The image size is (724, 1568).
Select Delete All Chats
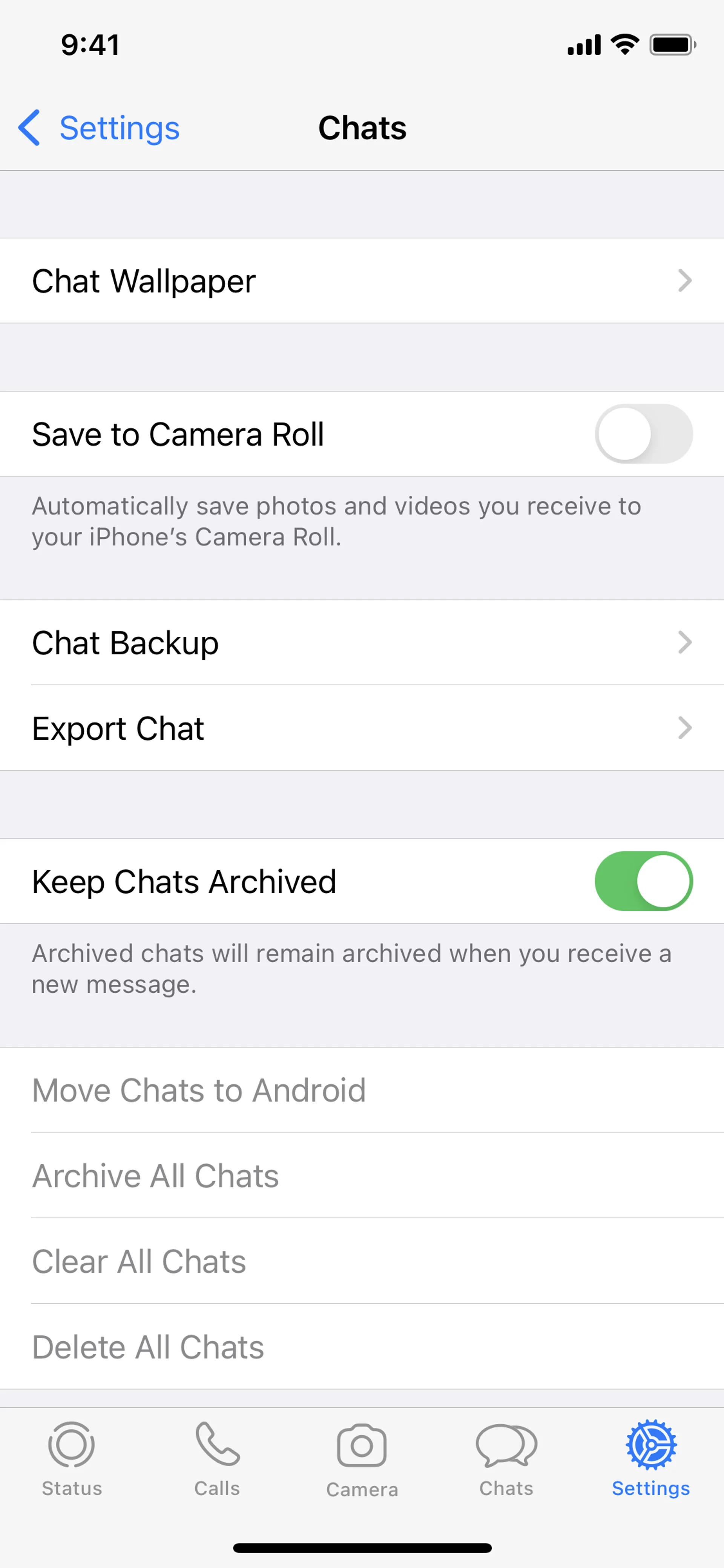(149, 1347)
